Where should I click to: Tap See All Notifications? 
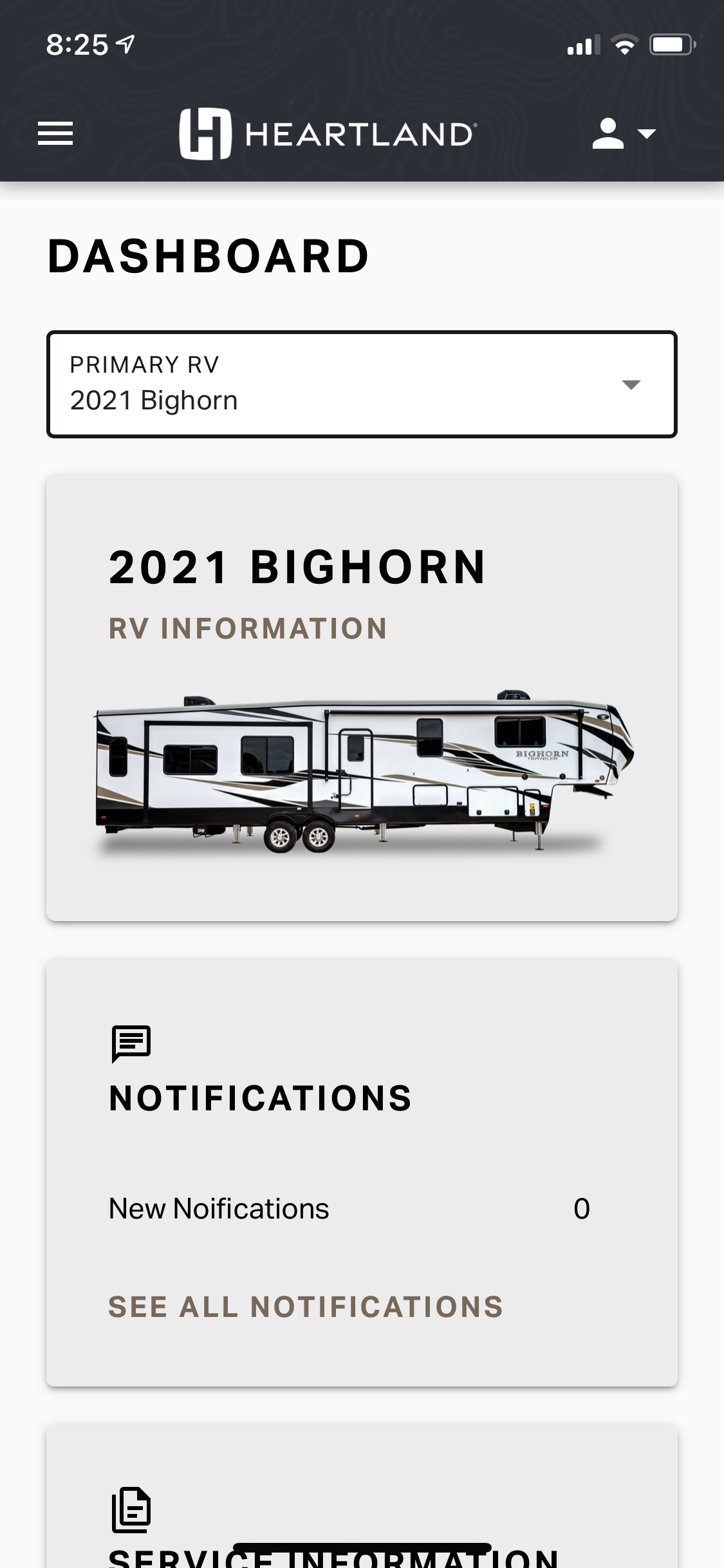pos(306,1307)
